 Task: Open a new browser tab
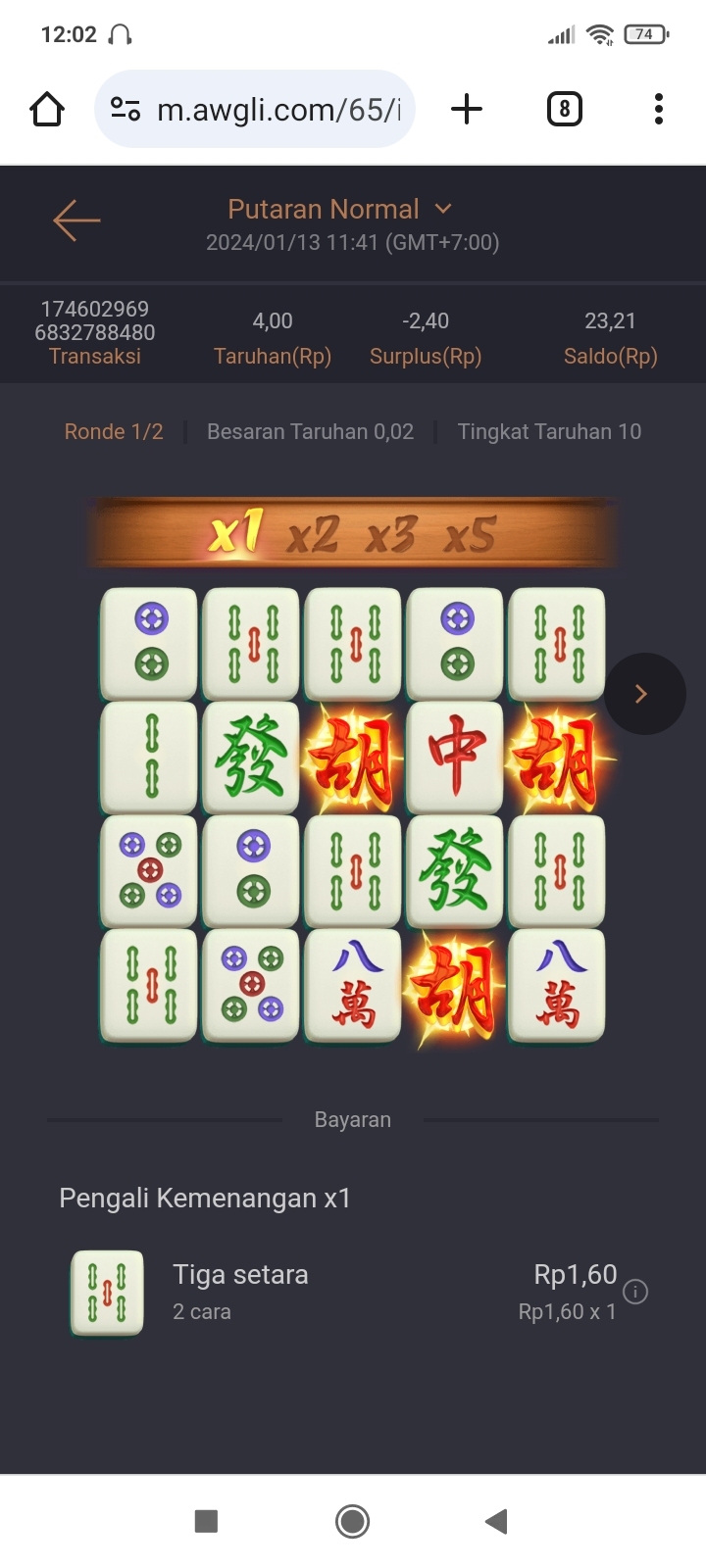(467, 110)
